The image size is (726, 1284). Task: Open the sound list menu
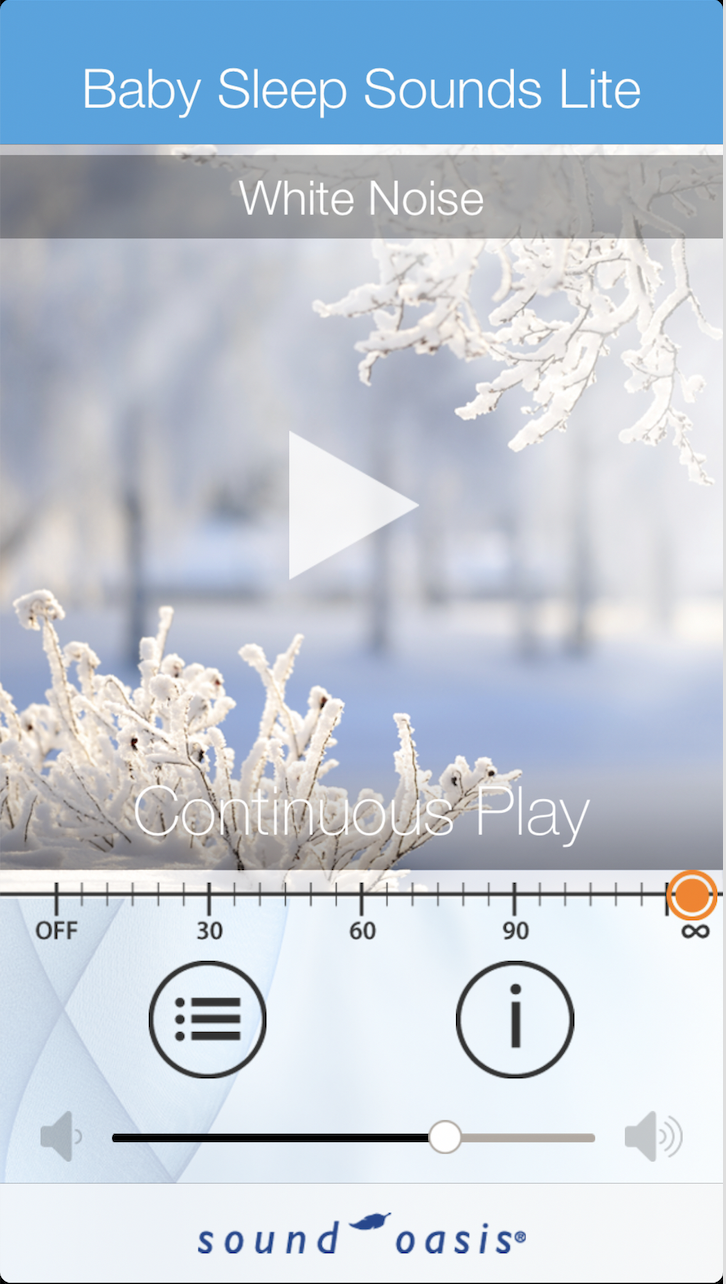click(x=208, y=1019)
